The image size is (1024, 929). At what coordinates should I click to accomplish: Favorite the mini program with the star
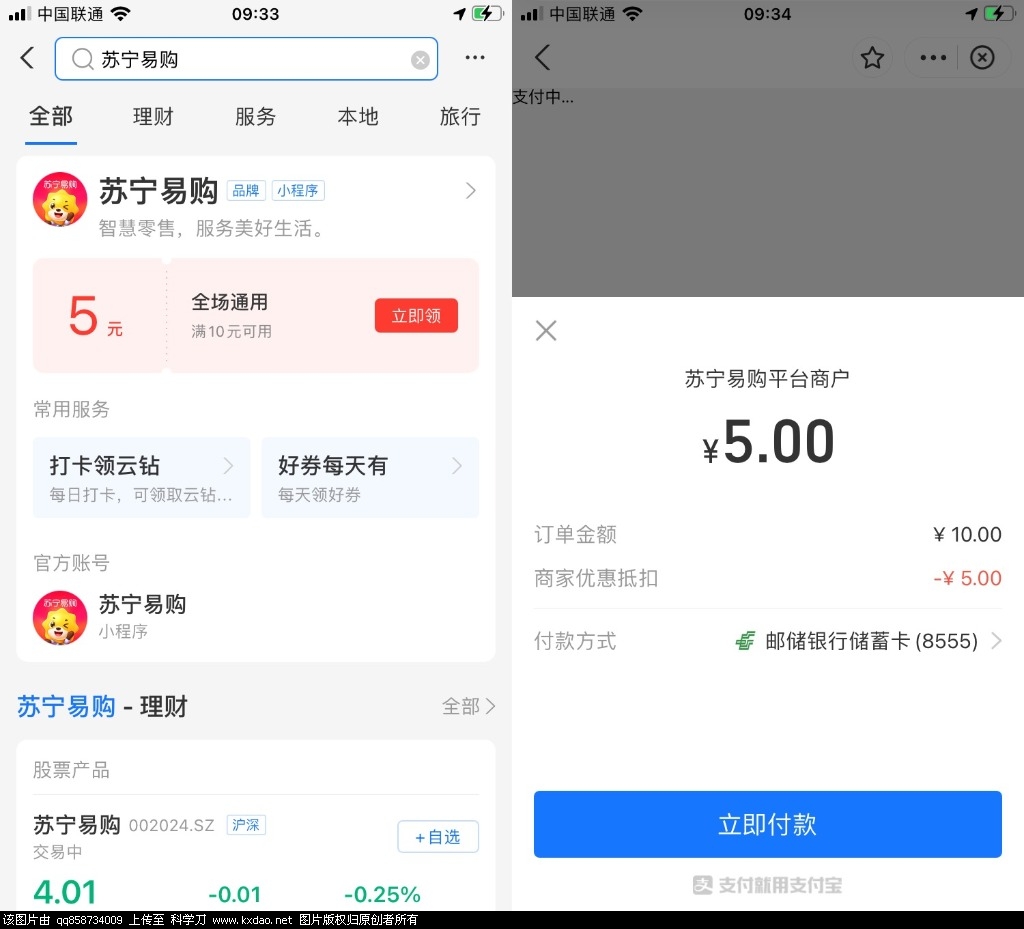click(x=872, y=58)
